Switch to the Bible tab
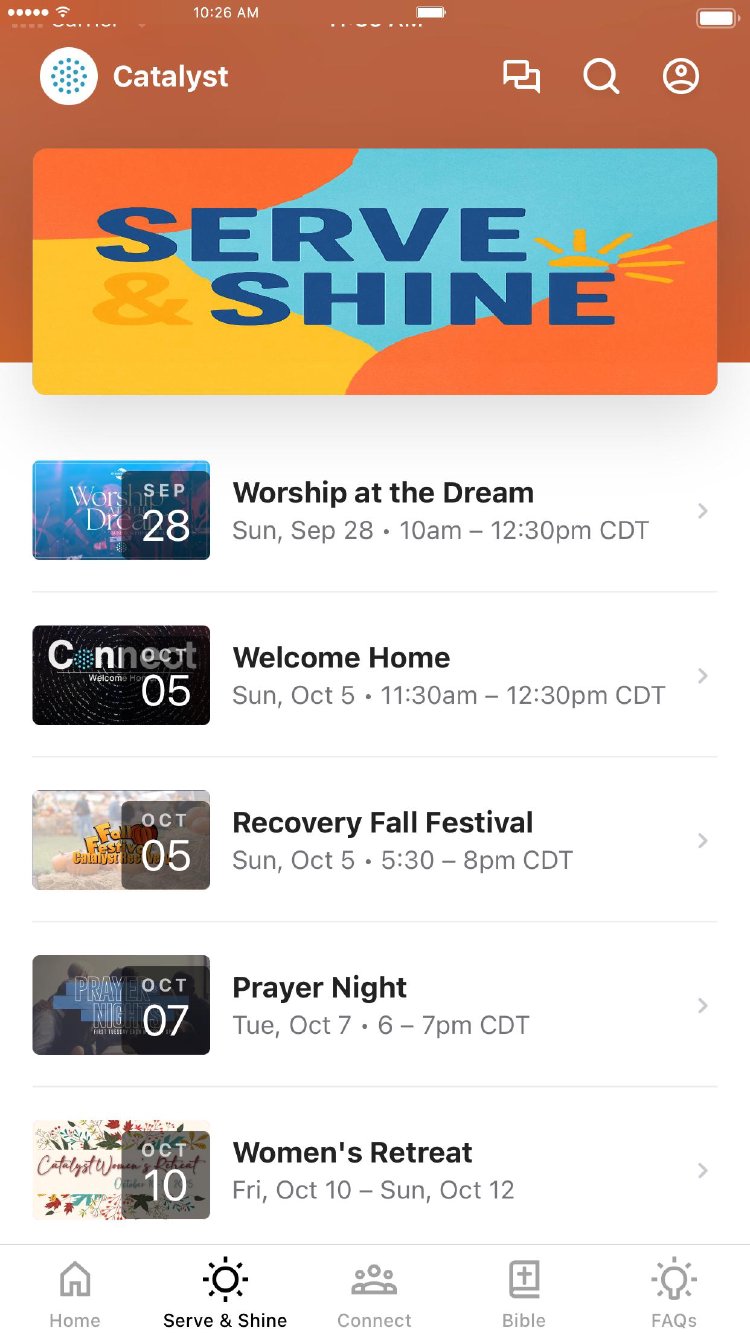The image size is (750, 1334). coord(524,1292)
